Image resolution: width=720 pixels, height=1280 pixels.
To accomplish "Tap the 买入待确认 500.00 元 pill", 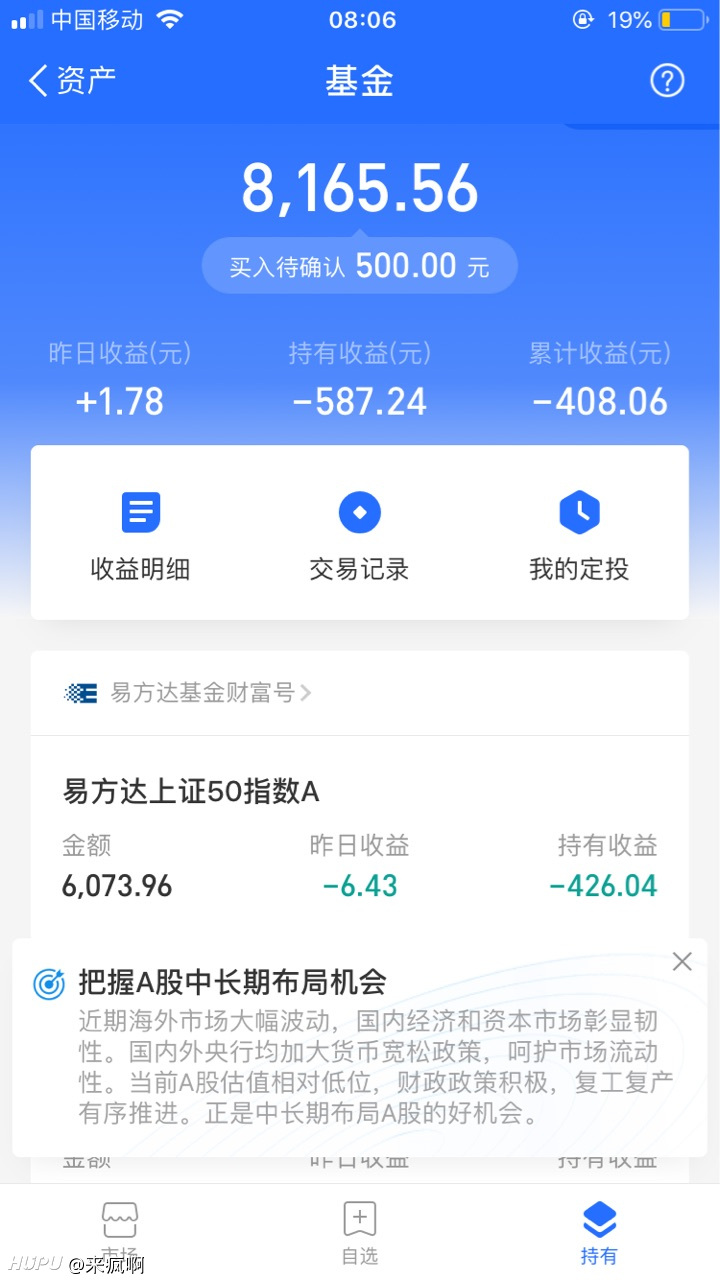I will [x=360, y=266].
